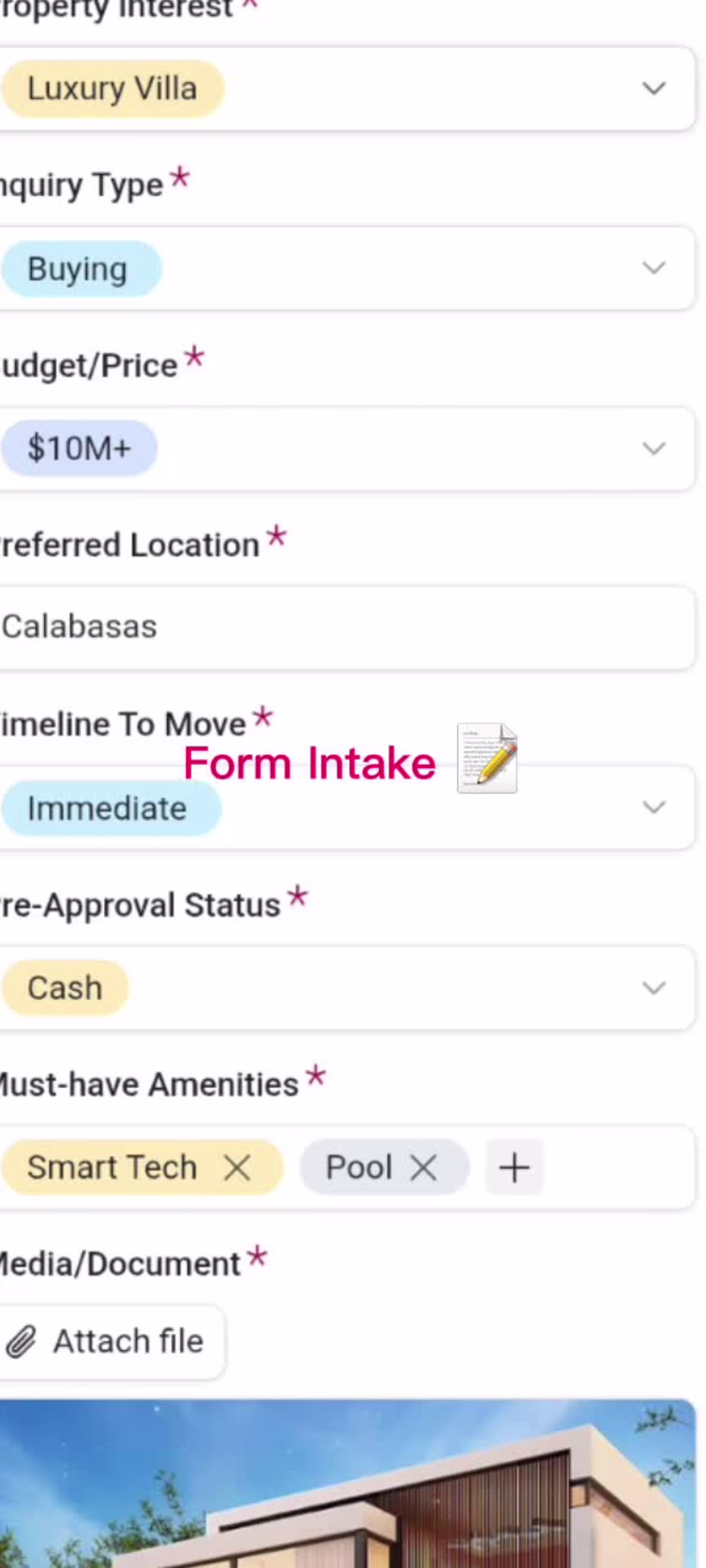
Task: Tap the Attach file button
Action: (110, 1341)
